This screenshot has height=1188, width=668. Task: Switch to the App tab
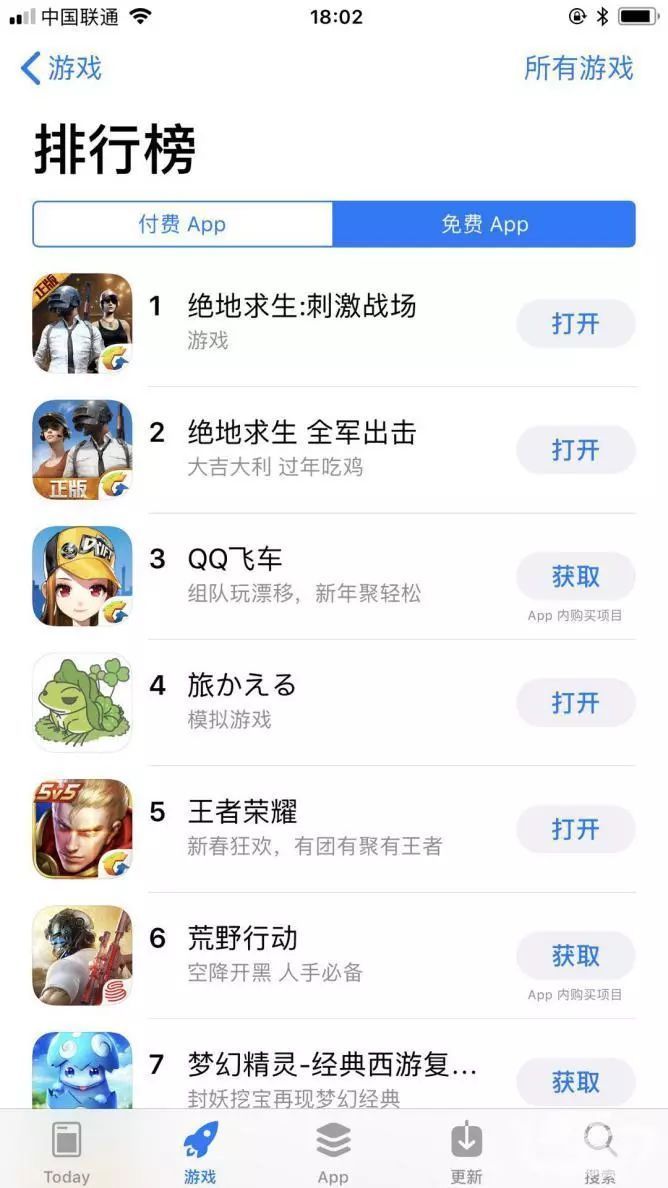click(333, 1152)
